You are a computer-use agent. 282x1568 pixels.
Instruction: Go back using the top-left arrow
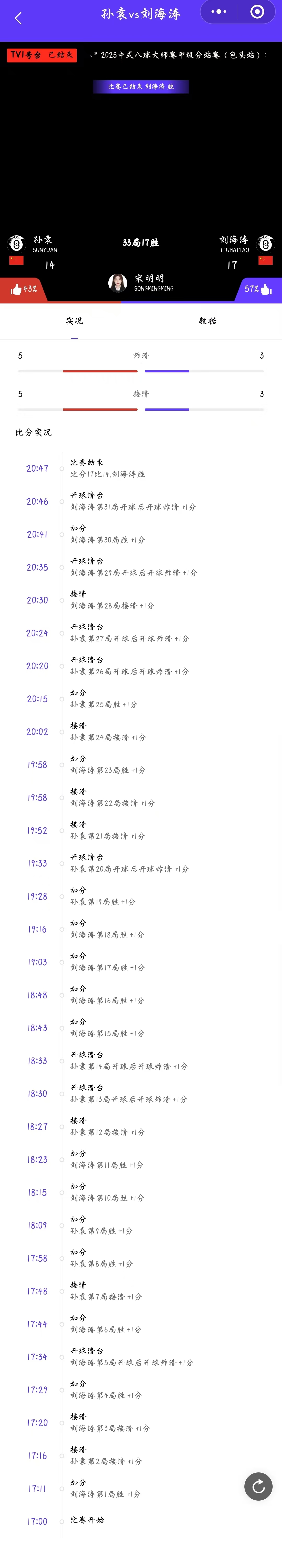[x=18, y=18]
